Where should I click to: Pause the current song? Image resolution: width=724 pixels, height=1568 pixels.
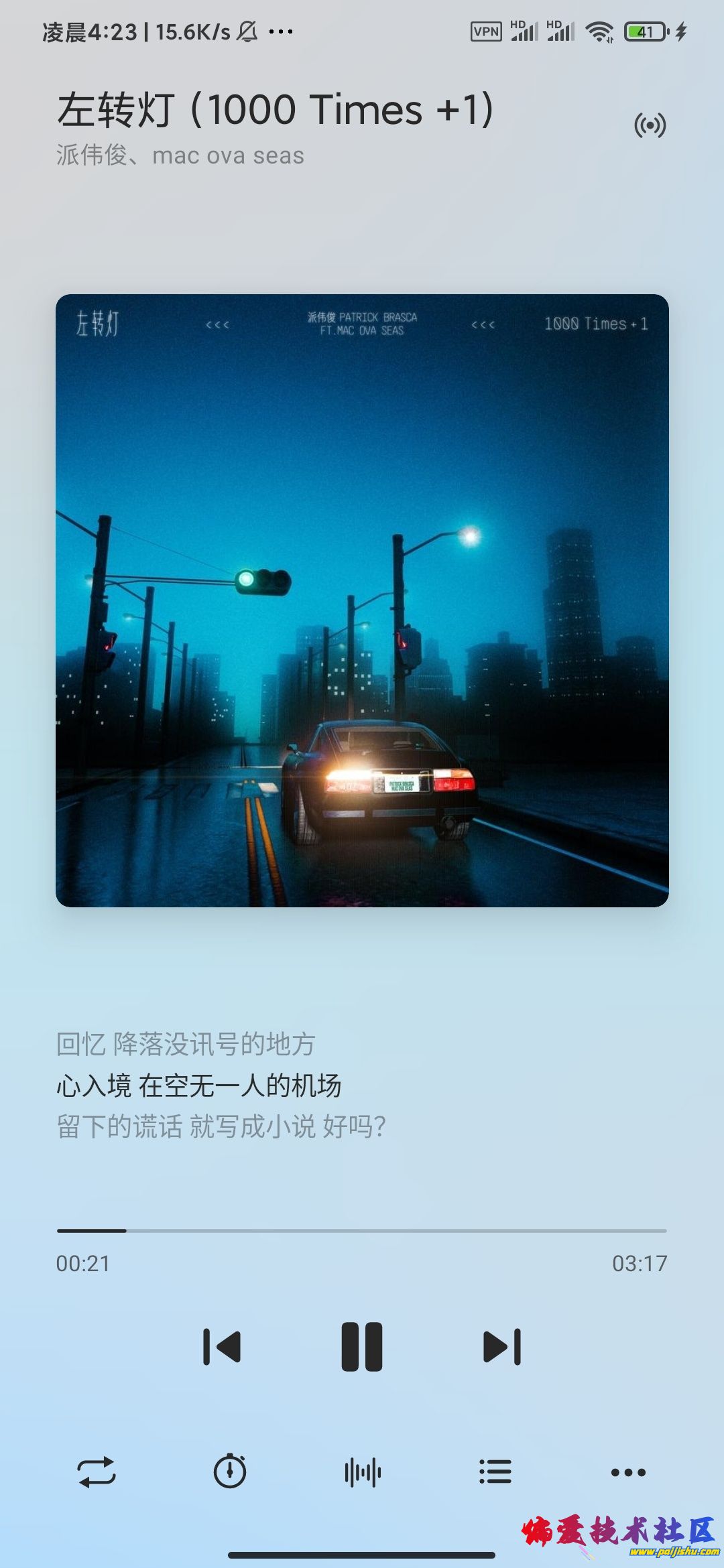tap(362, 1346)
